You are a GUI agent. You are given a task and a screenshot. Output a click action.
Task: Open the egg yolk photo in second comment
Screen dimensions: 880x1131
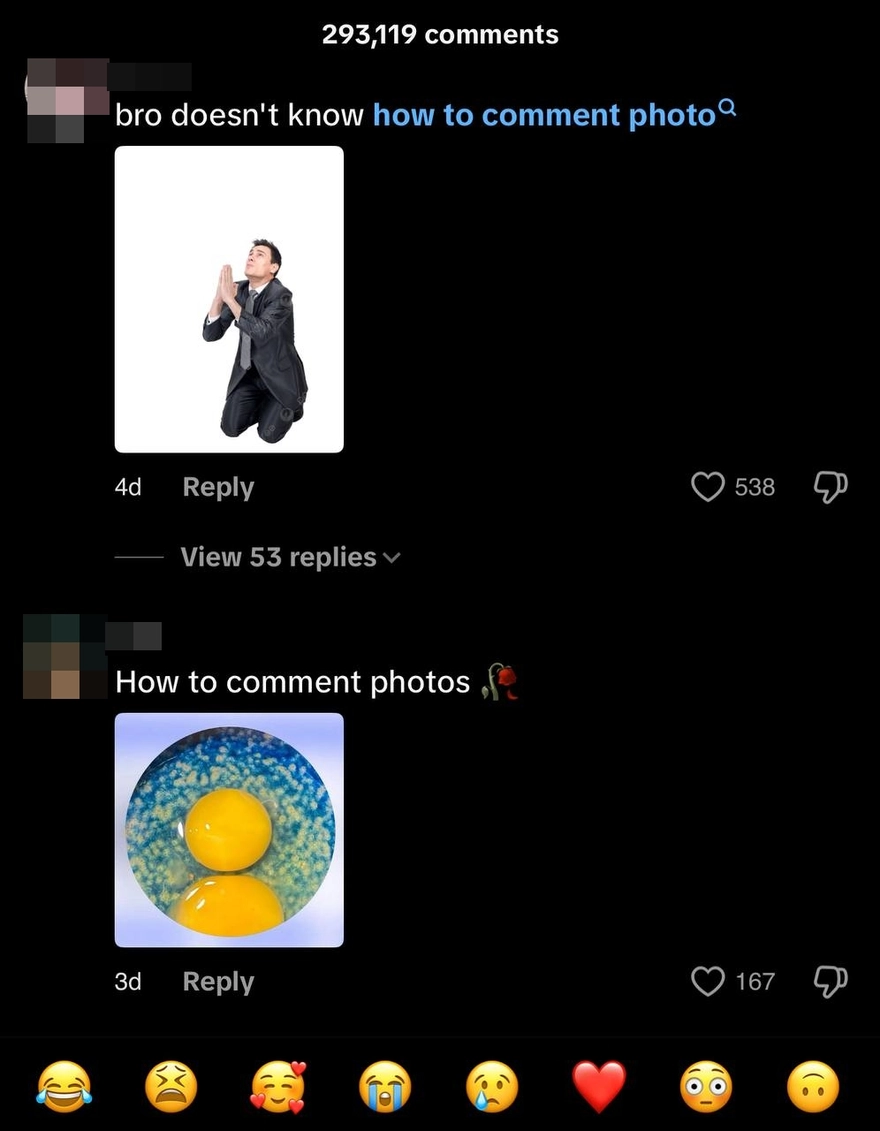tap(229, 829)
